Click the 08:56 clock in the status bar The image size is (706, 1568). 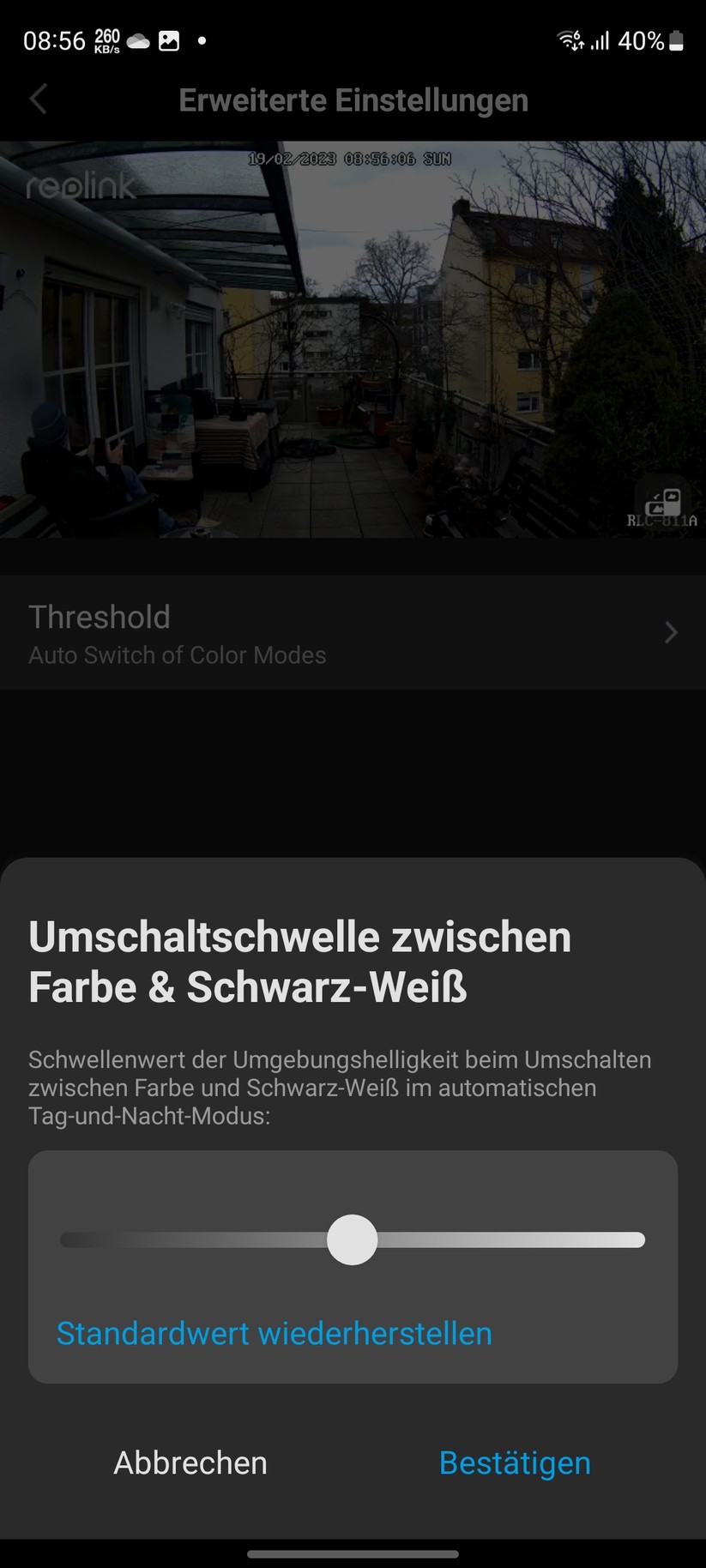56,39
